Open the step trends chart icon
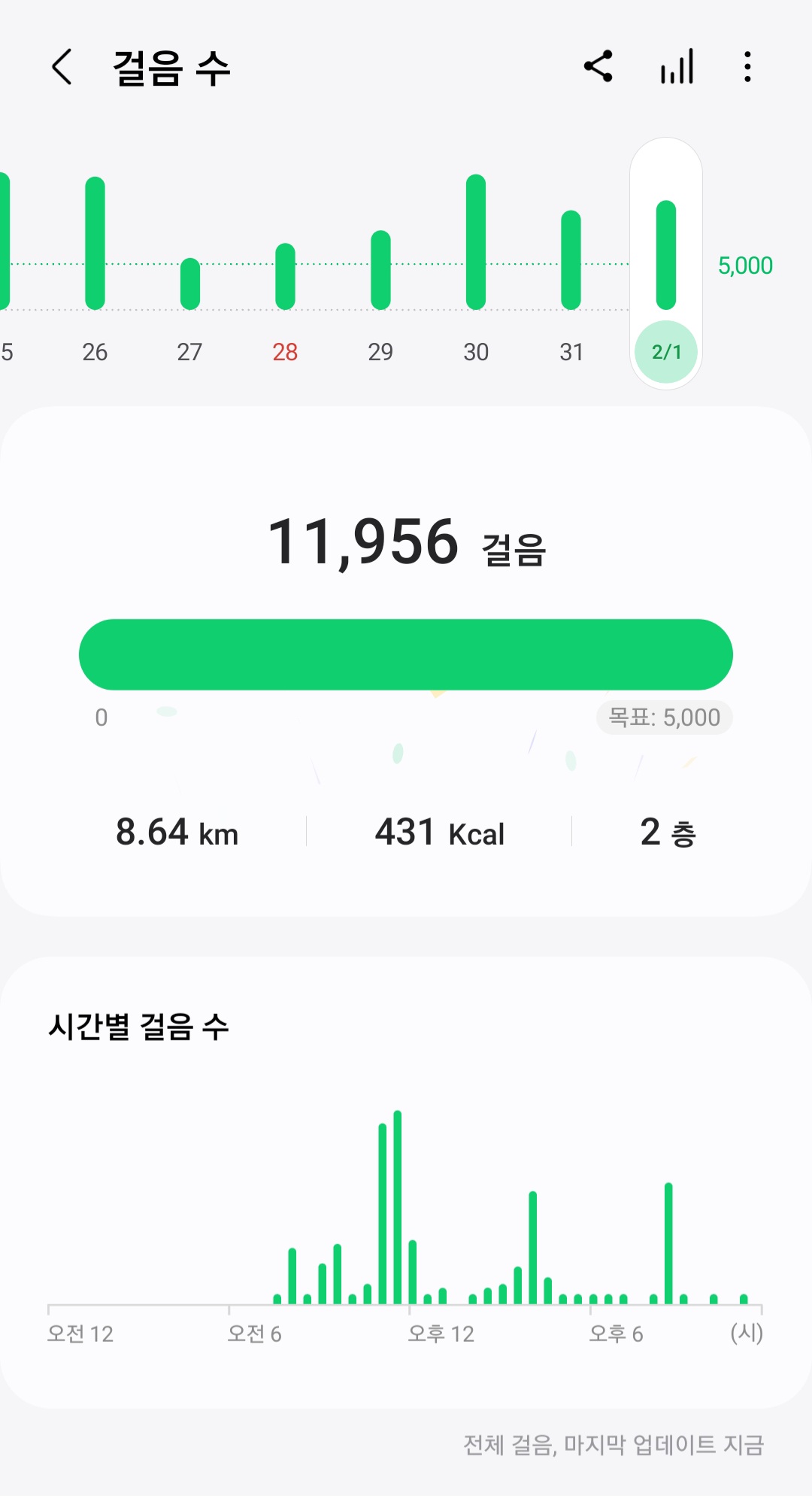Image resolution: width=812 pixels, height=1496 pixels. tap(677, 67)
